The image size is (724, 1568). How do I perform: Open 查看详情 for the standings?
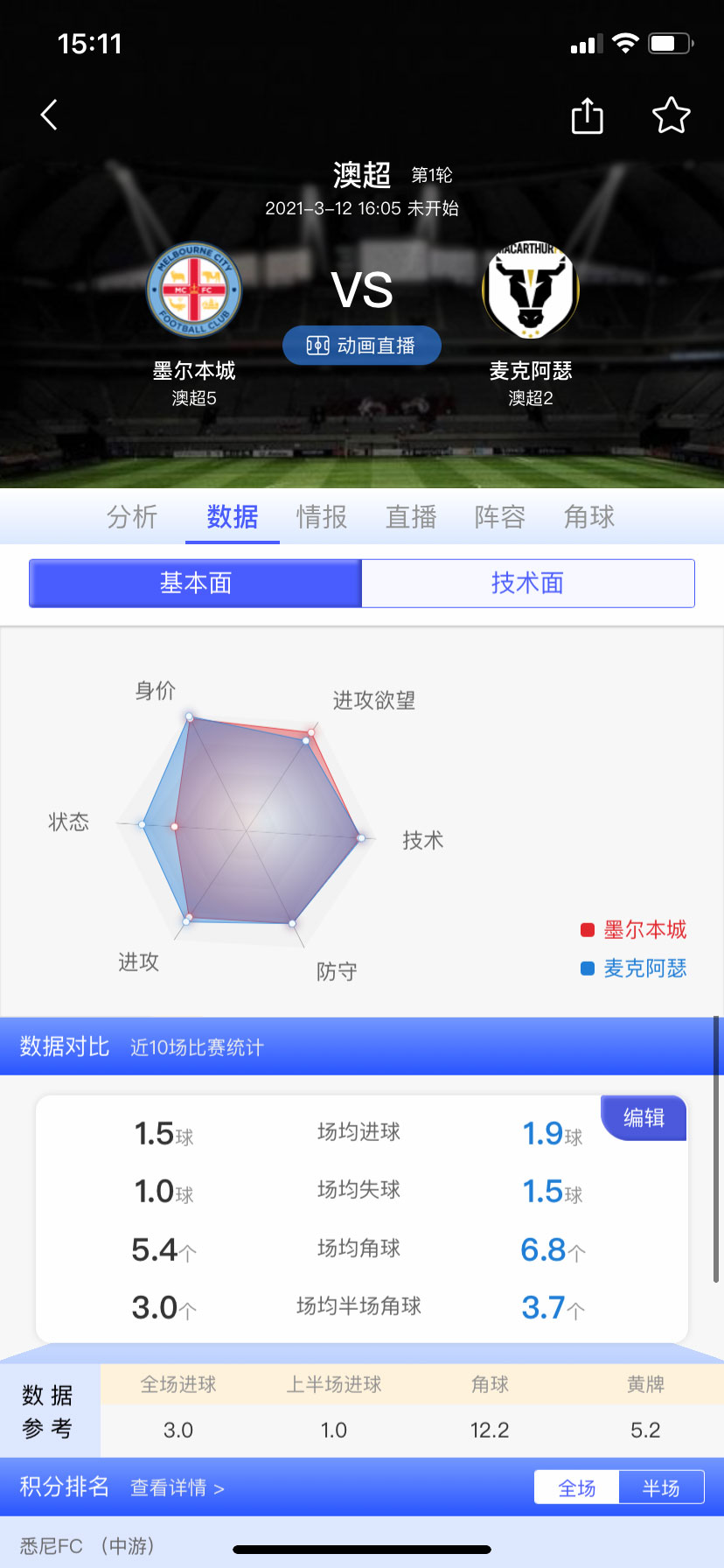click(x=178, y=1487)
